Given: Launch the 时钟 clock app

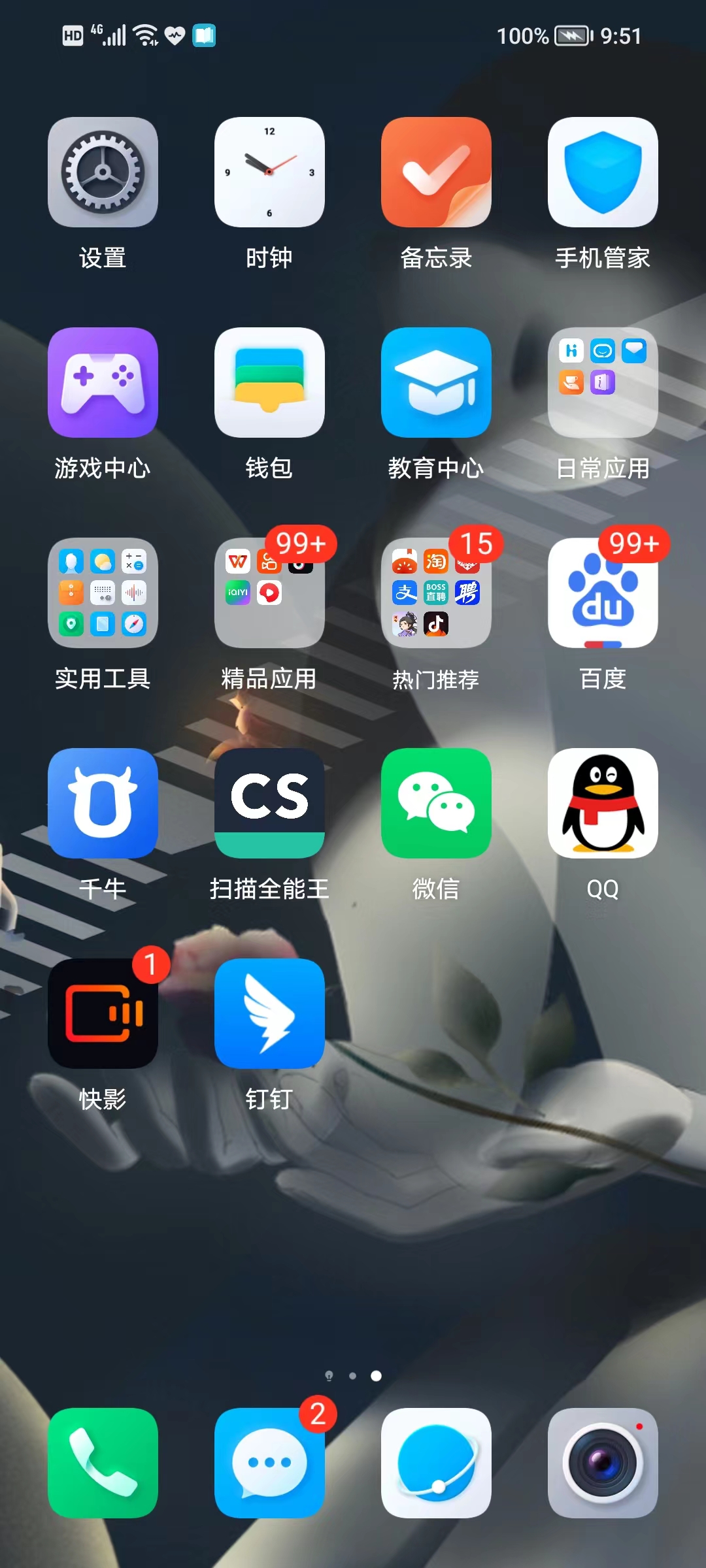Looking at the screenshot, I should [x=269, y=172].
